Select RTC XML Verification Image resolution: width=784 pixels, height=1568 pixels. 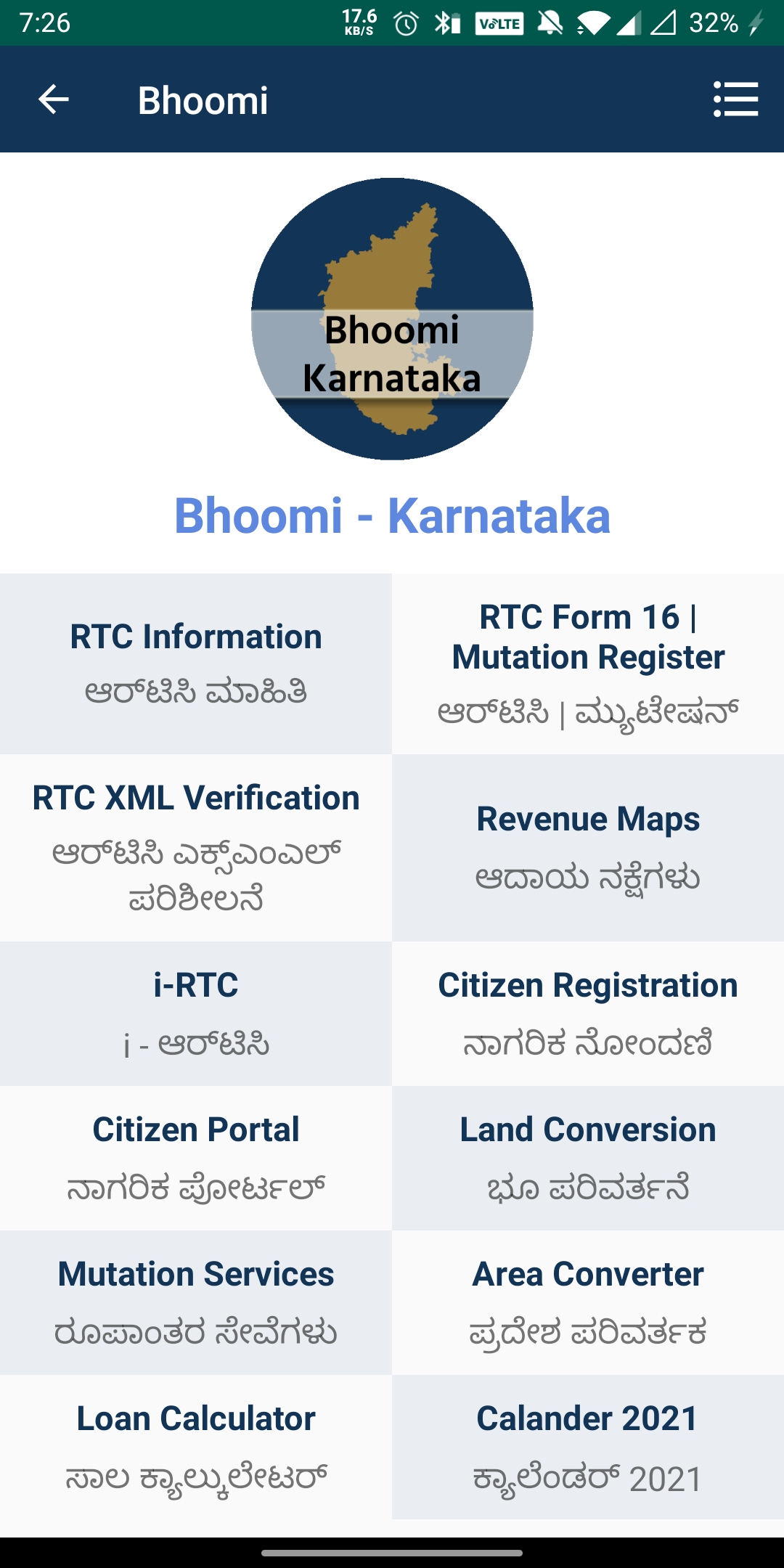pyautogui.click(x=196, y=847)
